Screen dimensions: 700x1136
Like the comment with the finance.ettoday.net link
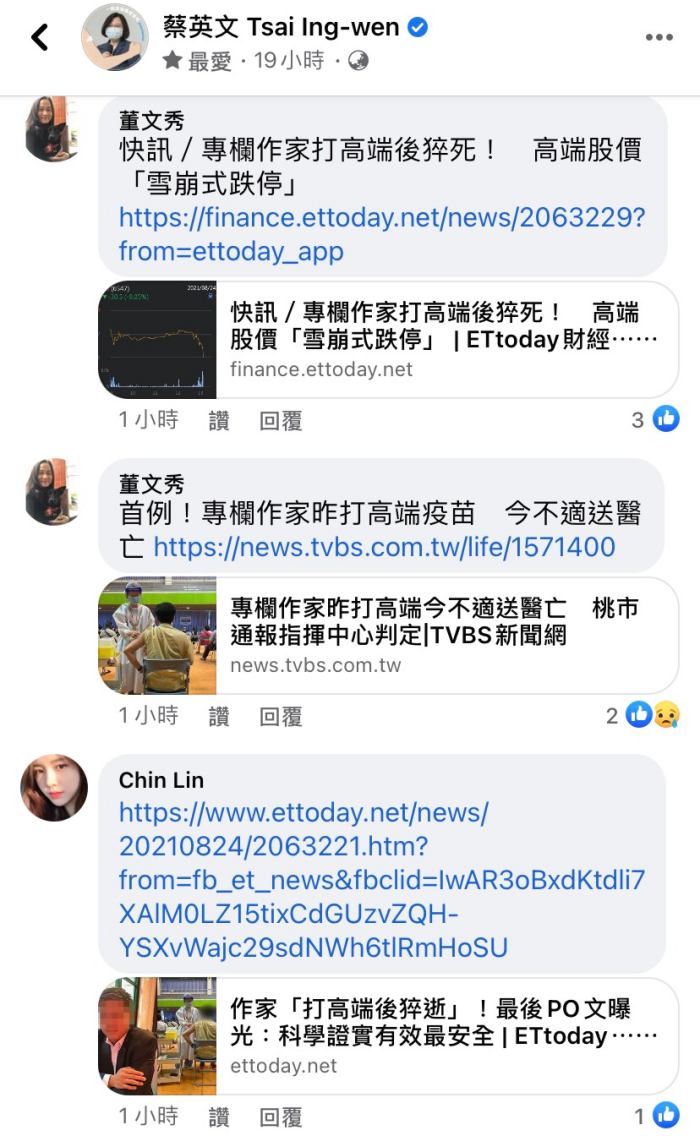pyautogui.click(x=218, y=421)
